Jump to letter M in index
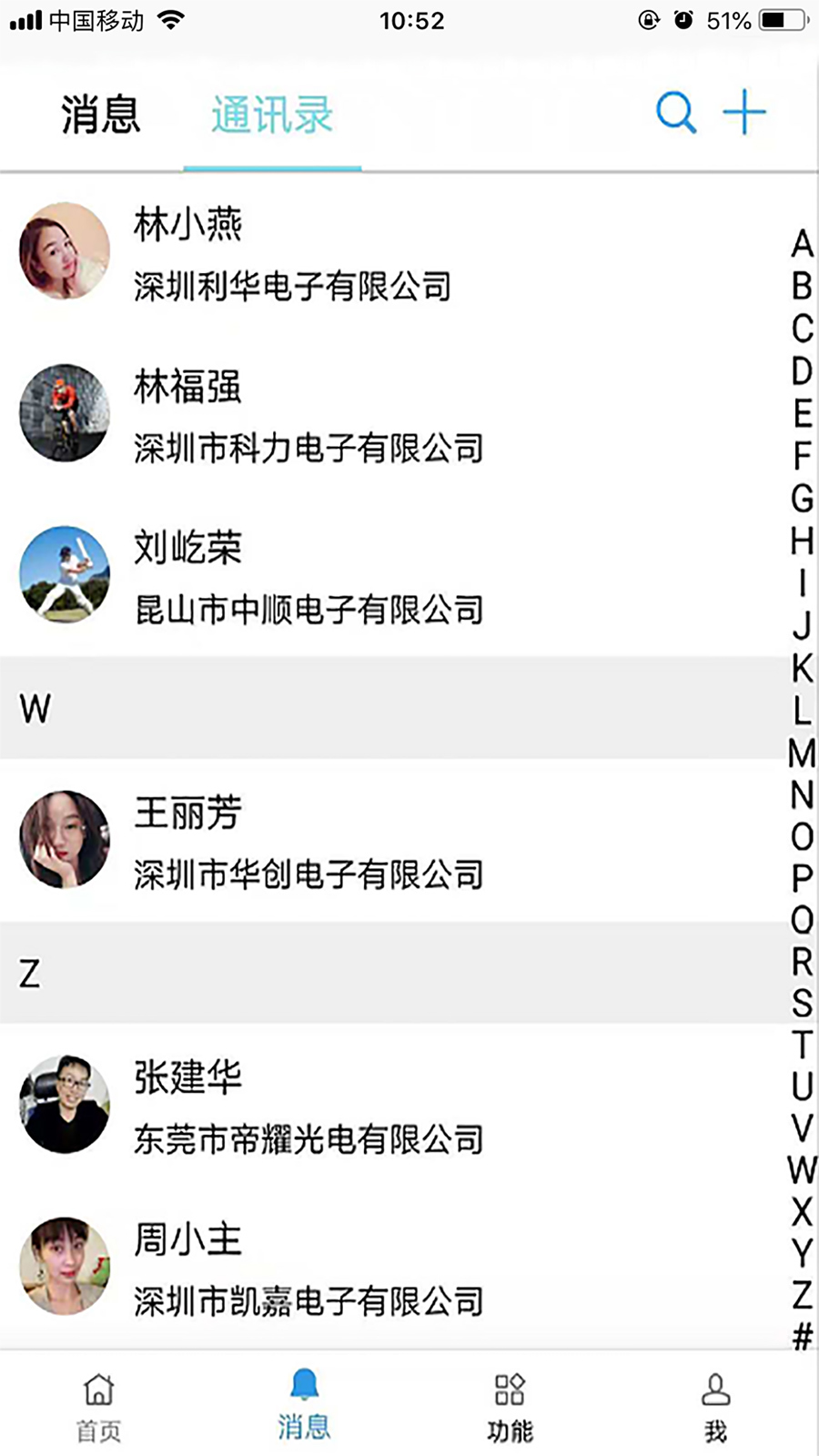The height and width of the screenshot is (1456, 819). [802, 753]
